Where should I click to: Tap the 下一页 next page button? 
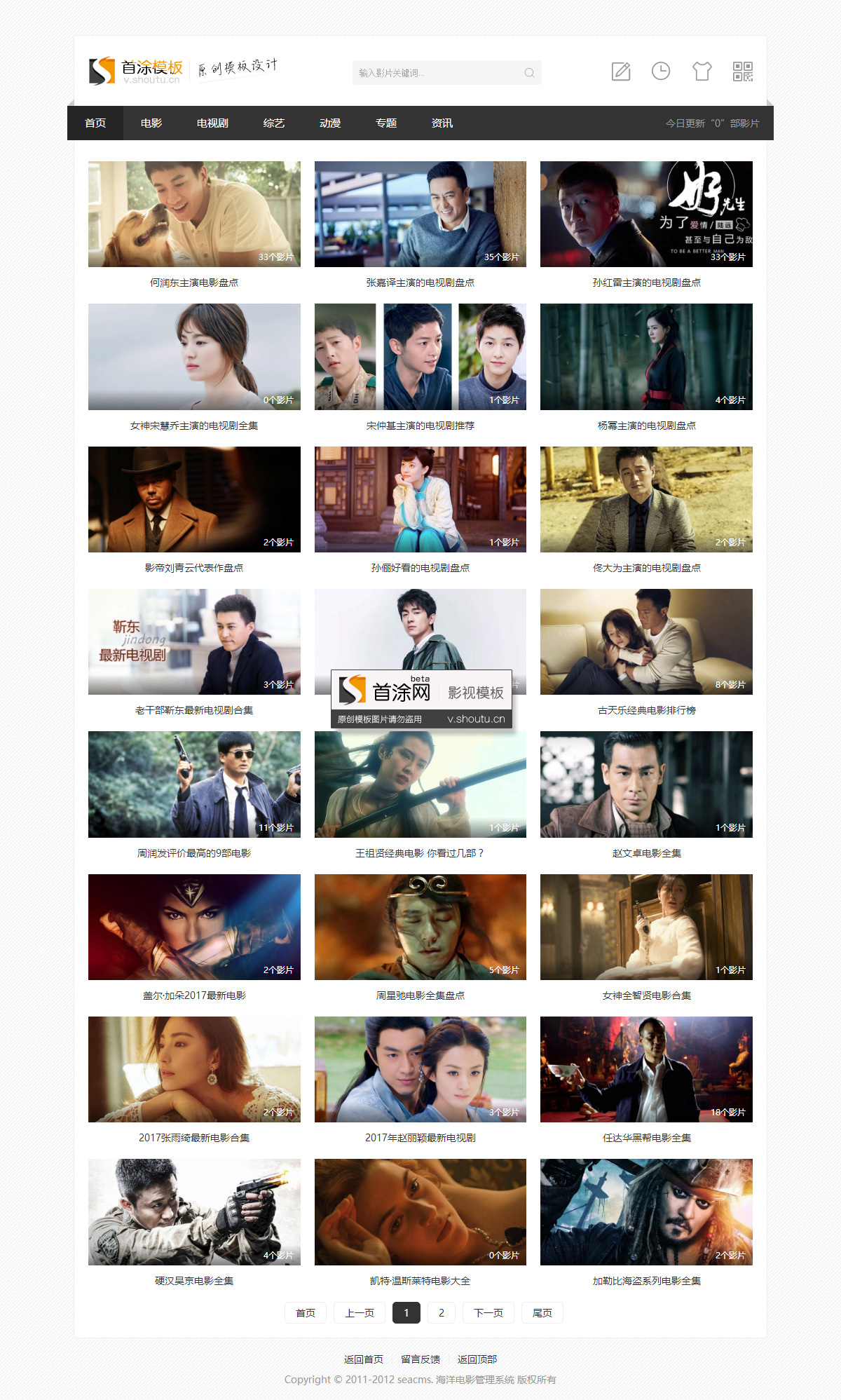488,1313
